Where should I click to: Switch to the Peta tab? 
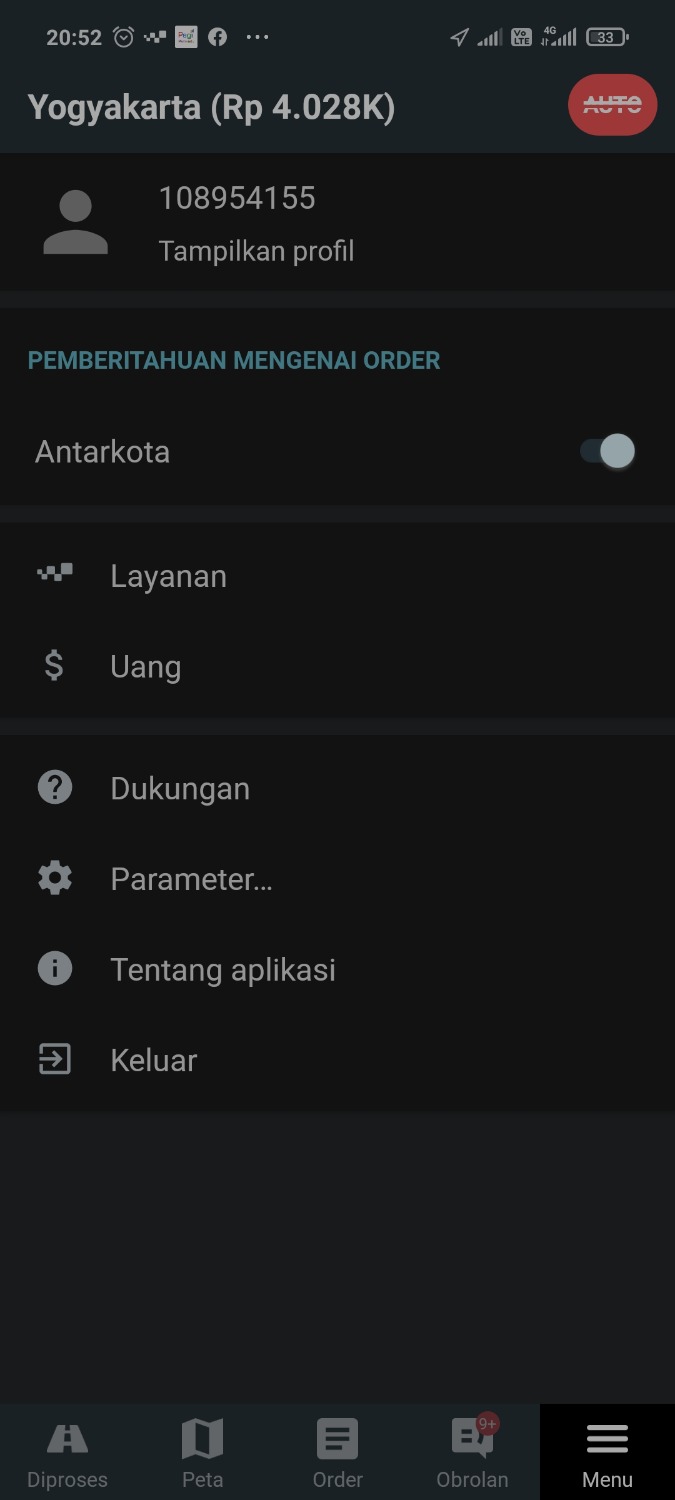202,1453
